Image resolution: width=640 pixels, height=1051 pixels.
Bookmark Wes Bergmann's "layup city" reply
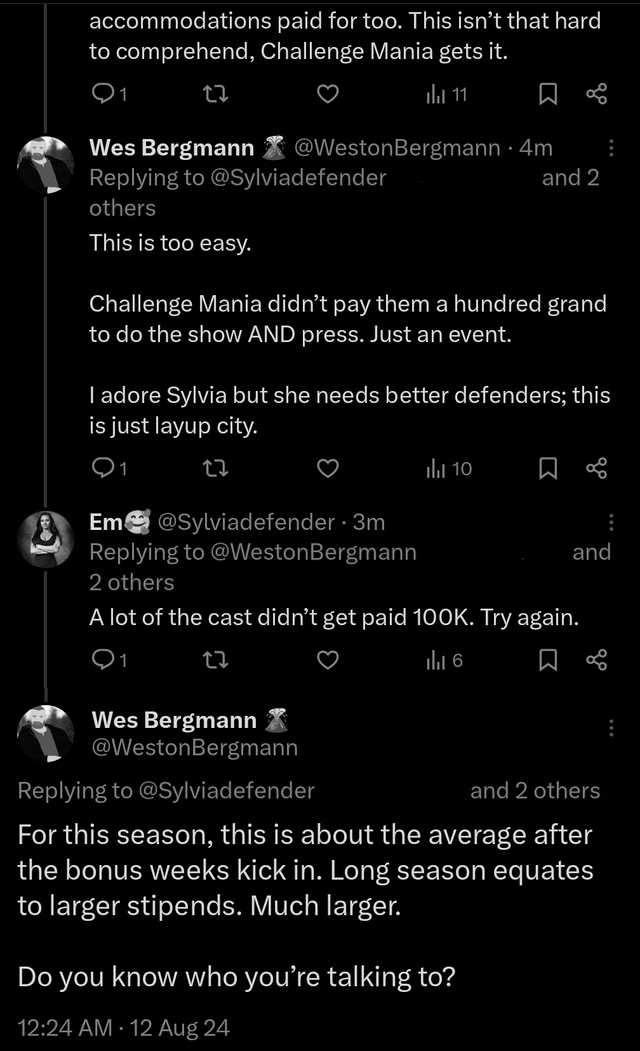click(548, 469)
